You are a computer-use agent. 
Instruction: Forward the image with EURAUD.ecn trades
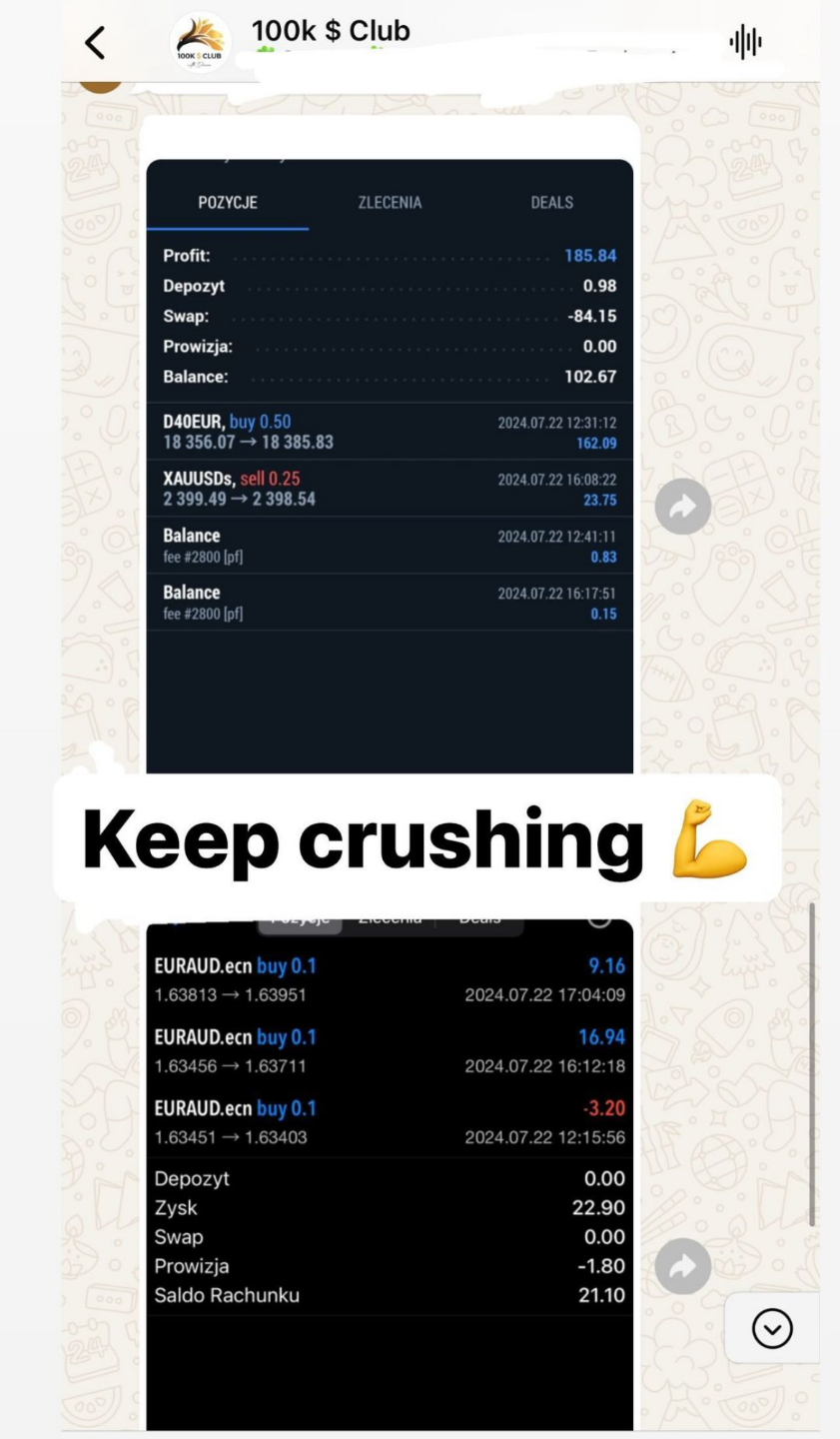(x=683, y=1267)
